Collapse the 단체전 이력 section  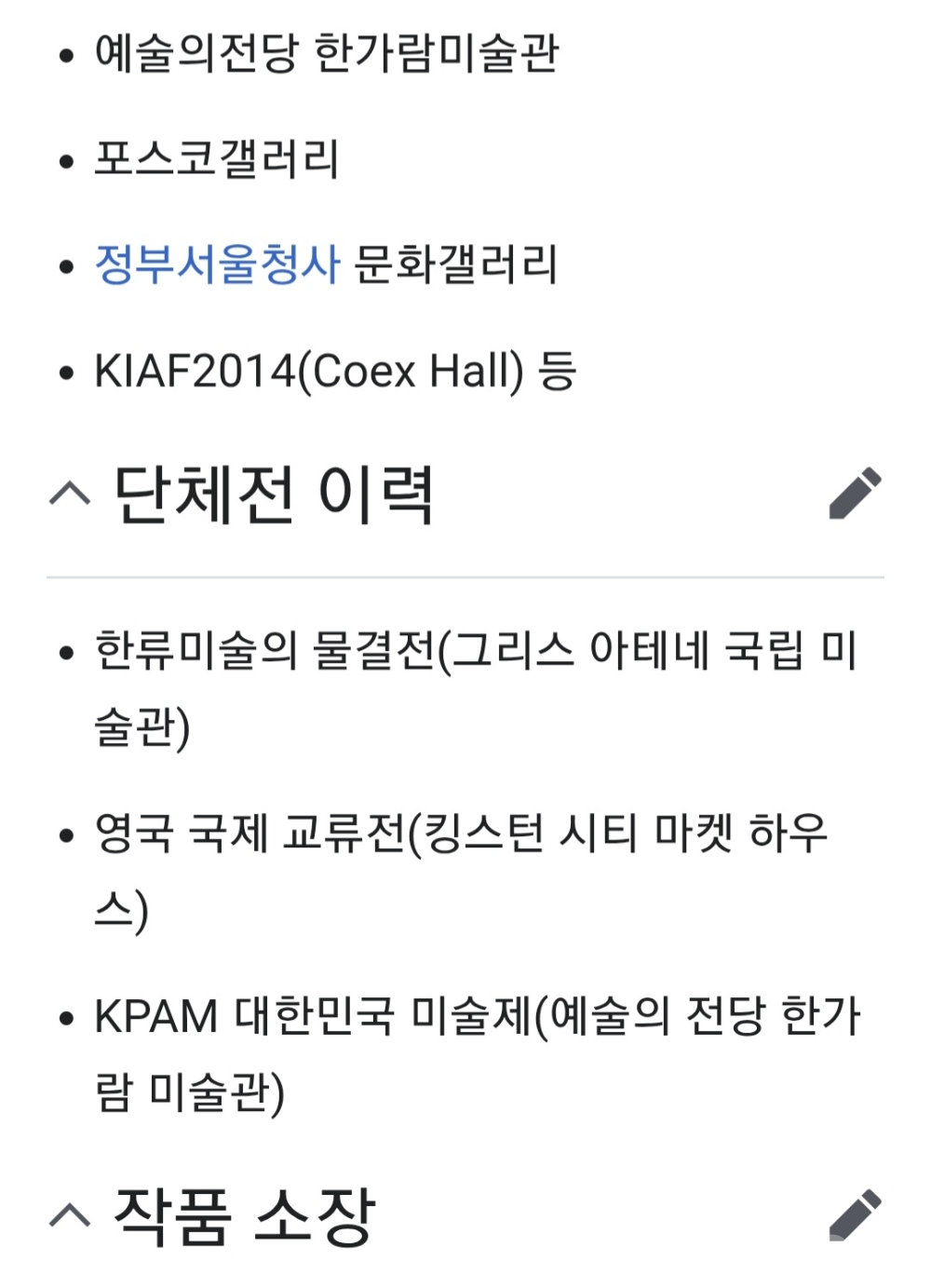tap(70, 494)
